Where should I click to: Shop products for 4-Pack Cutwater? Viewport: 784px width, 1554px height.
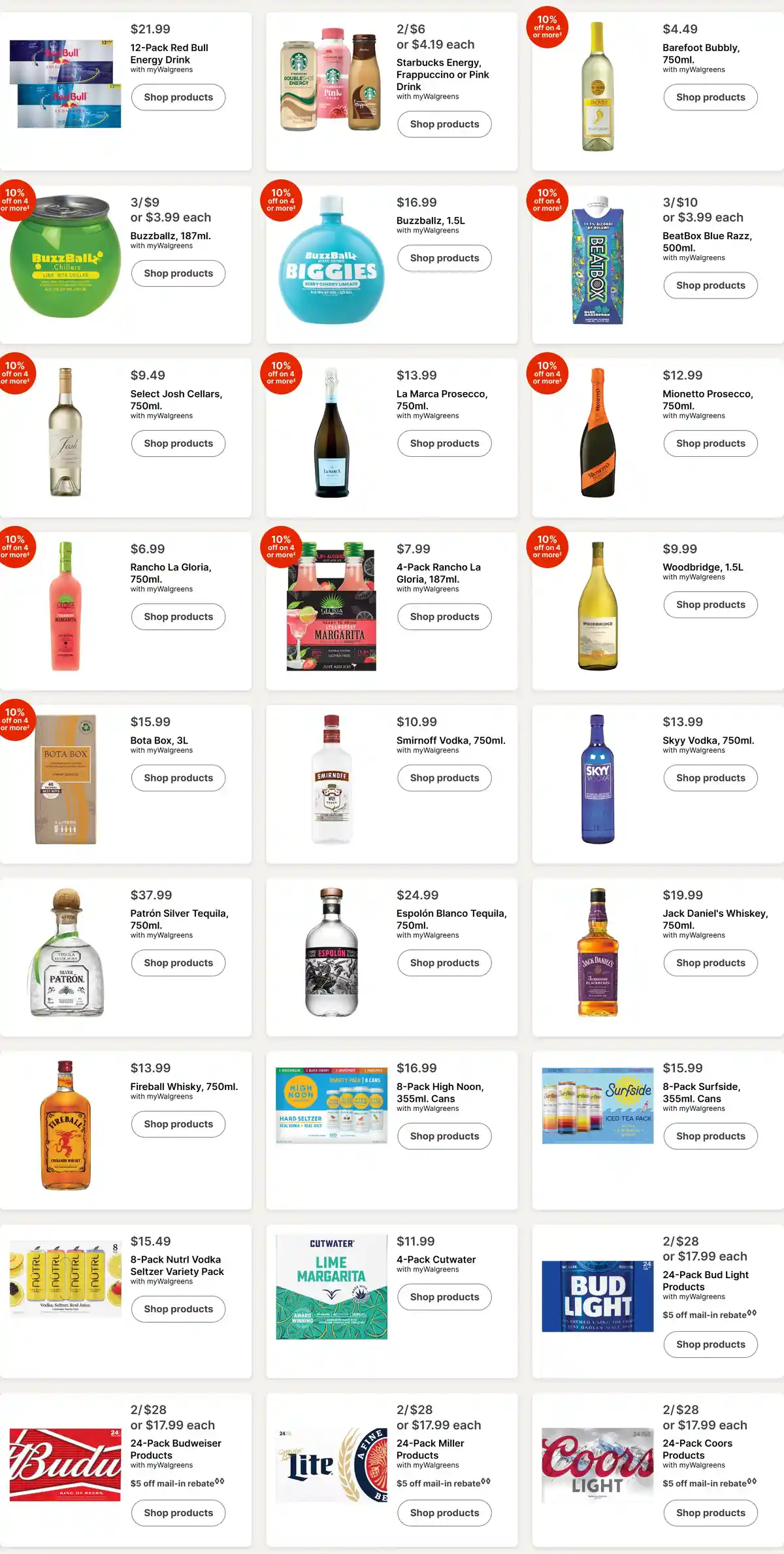(x=444, y=1297)
